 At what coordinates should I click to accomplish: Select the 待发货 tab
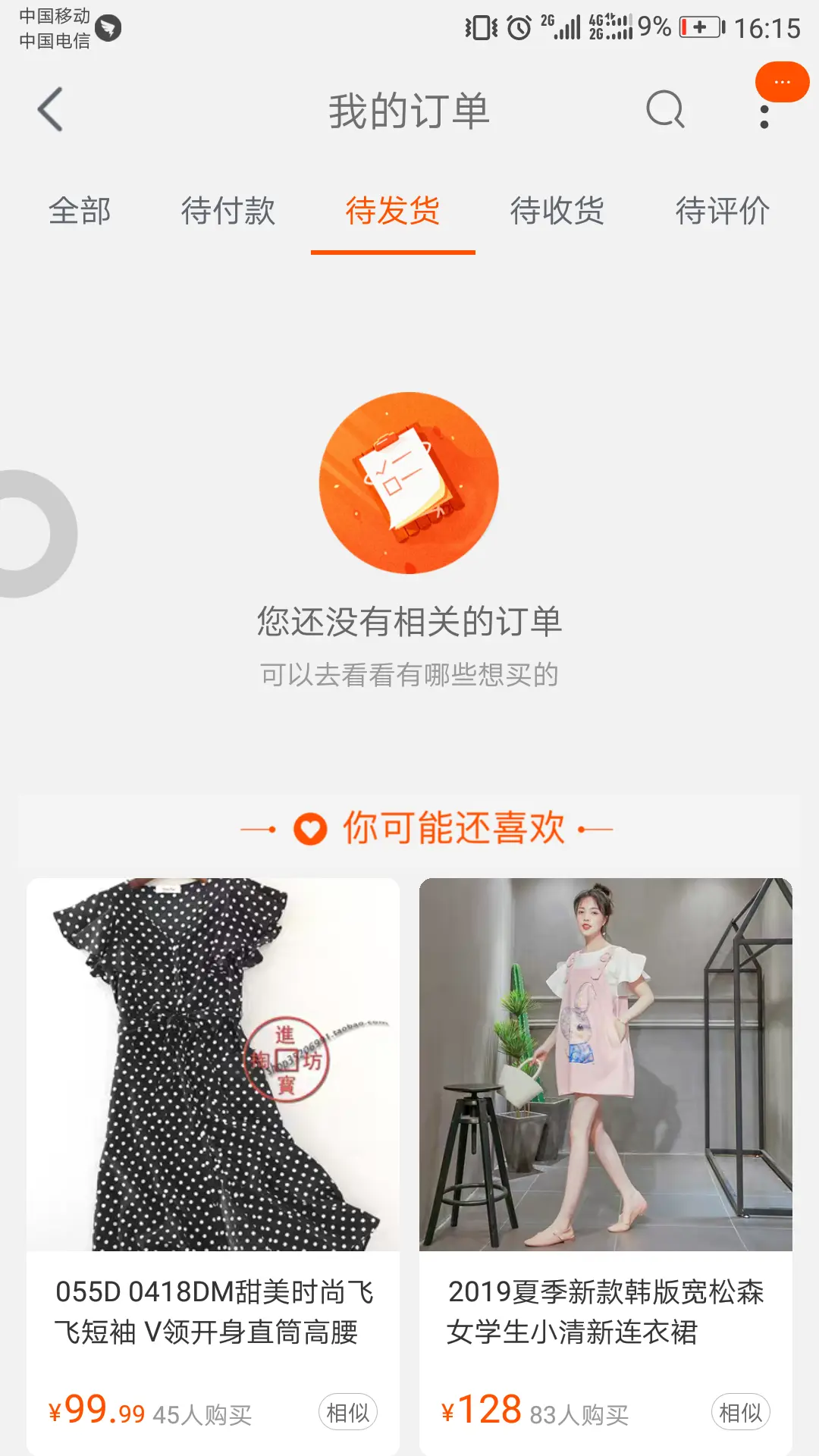pos(393,211)
